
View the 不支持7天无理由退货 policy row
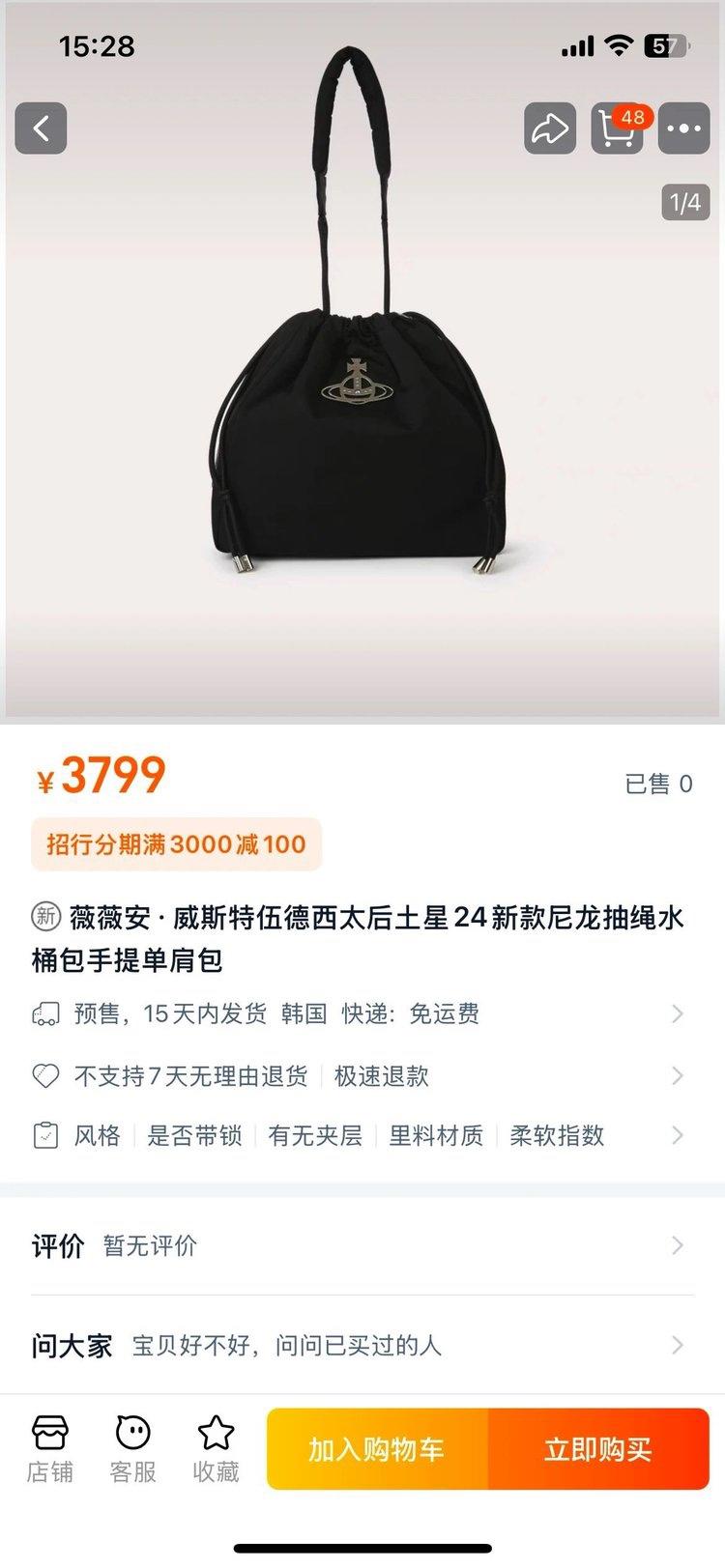(358, 1075)
